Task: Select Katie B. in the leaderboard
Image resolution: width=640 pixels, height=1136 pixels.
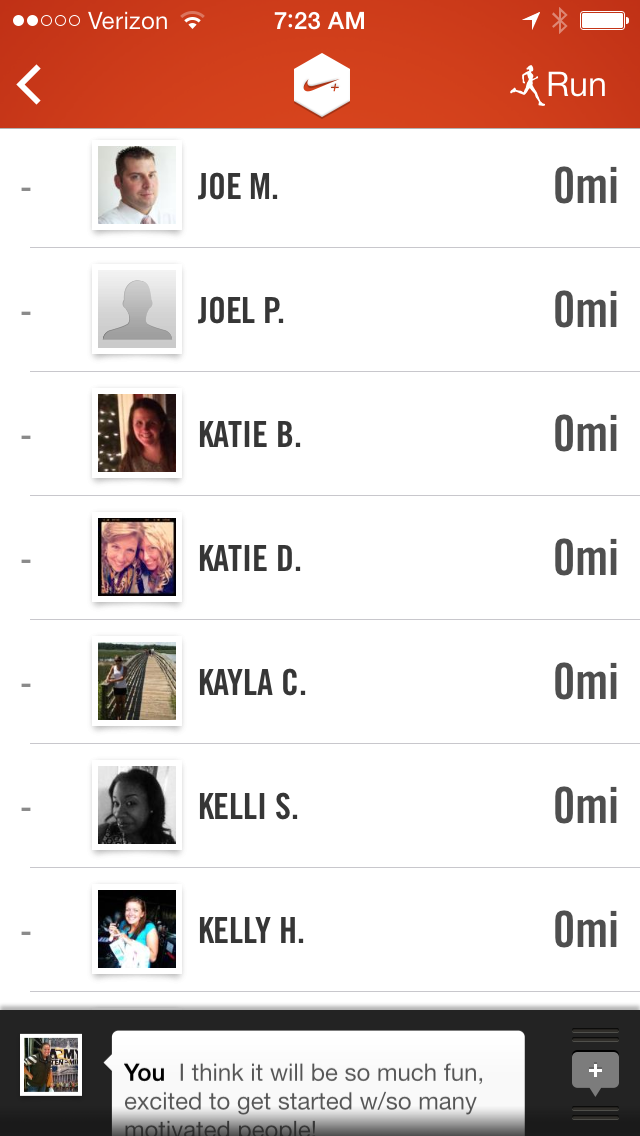Action: 320,435
